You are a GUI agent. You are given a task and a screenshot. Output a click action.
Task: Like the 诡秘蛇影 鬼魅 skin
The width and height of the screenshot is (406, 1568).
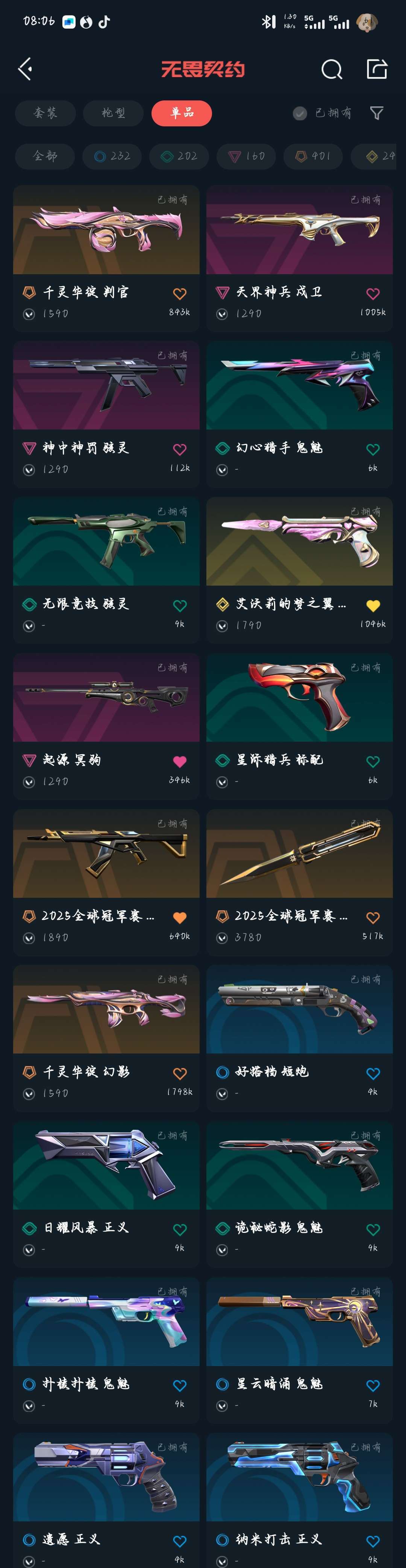pos(373,1230)
